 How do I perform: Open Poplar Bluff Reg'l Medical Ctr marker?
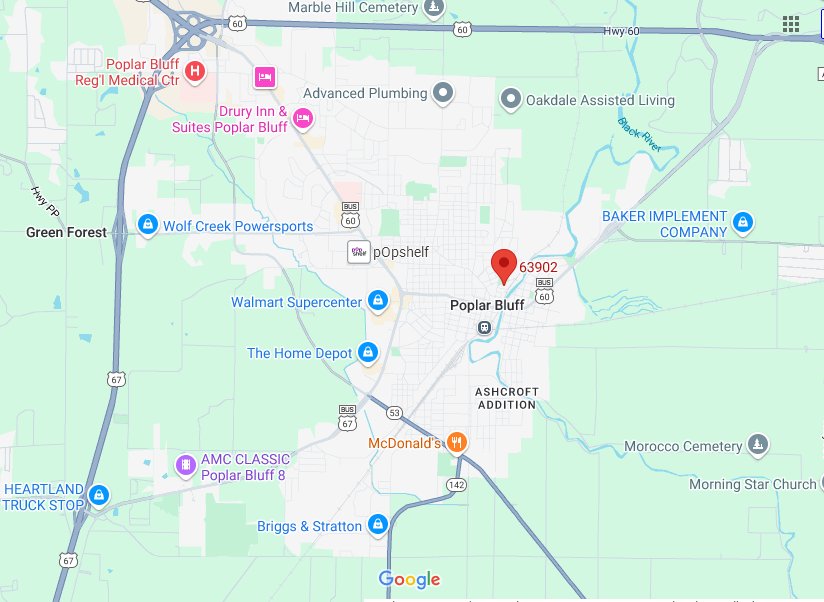pos(195,71)
